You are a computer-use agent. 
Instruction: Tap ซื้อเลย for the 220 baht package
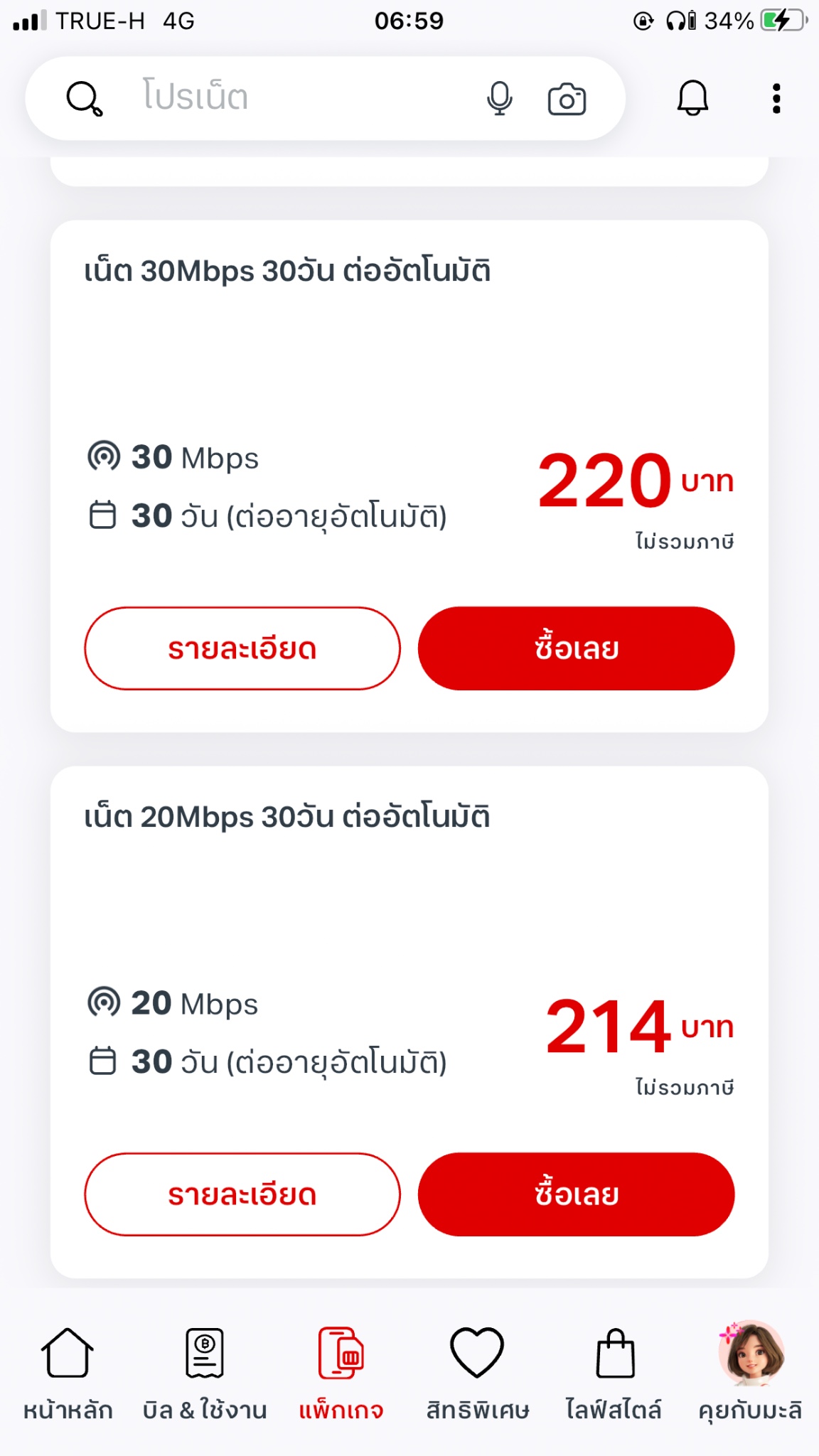(x=576, y=648)
